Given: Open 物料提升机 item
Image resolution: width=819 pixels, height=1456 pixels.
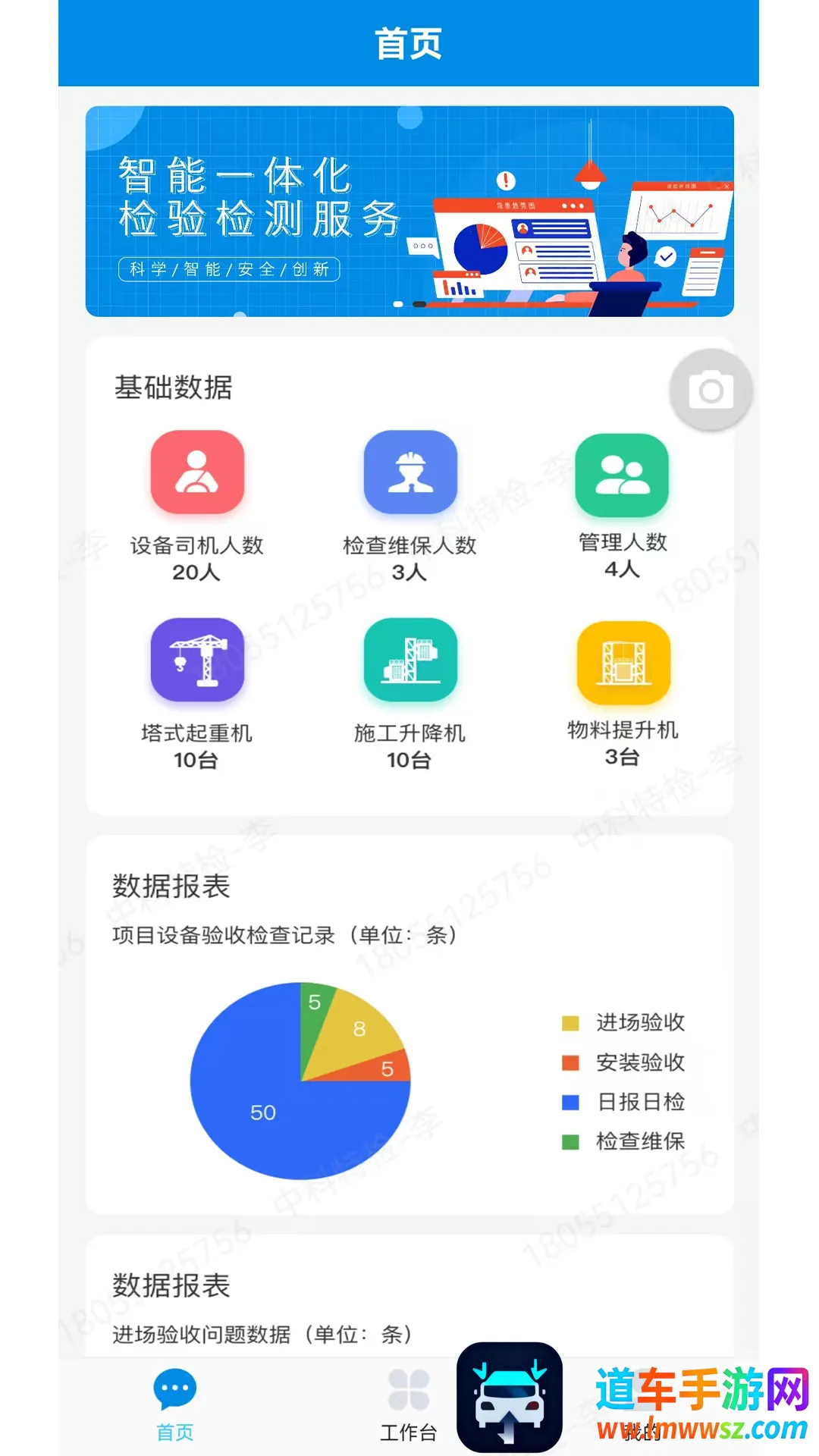Looking at the screenshot, I should [x=622, y=692].
